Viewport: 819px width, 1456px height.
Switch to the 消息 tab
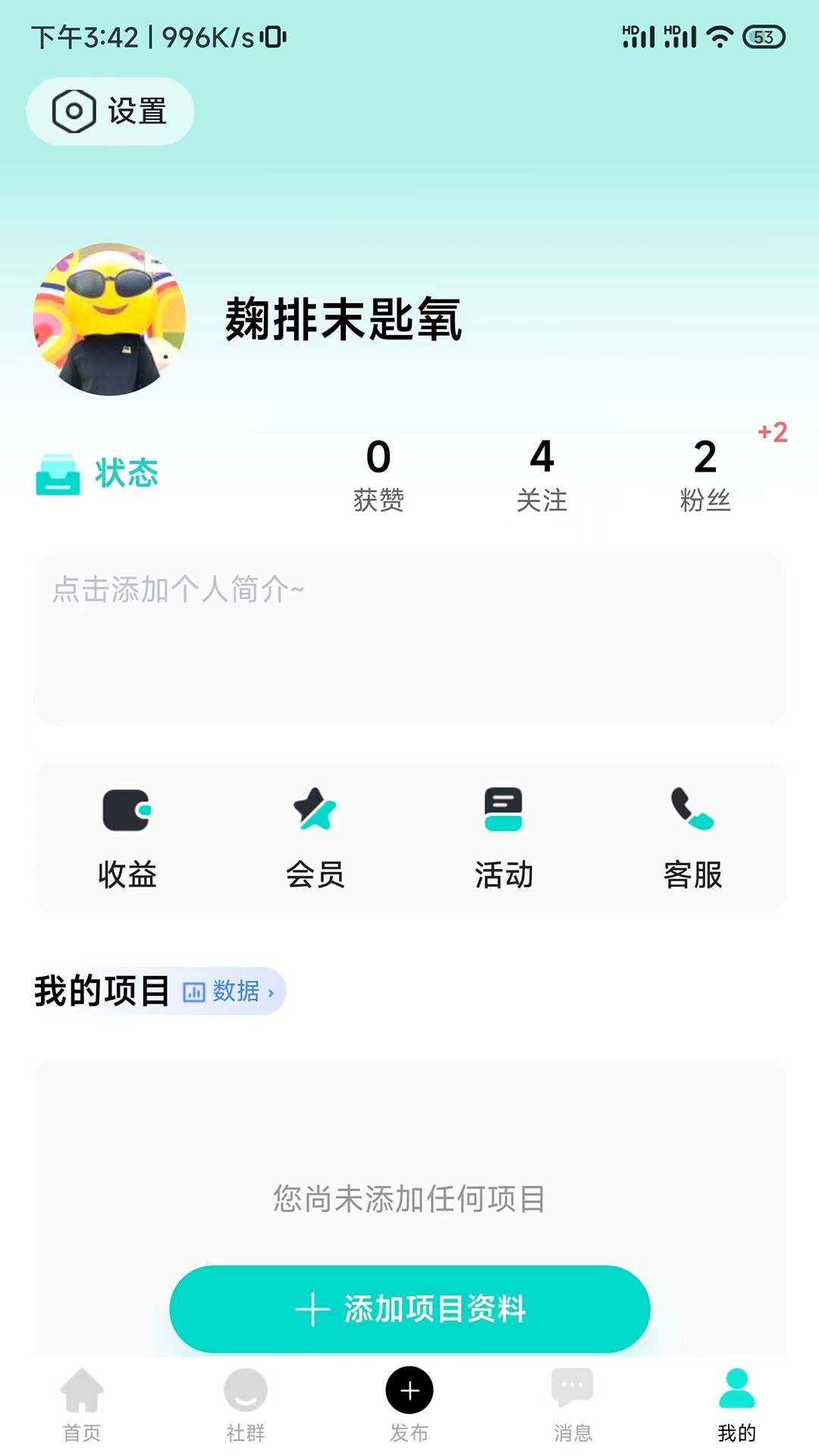(573, 1401)
